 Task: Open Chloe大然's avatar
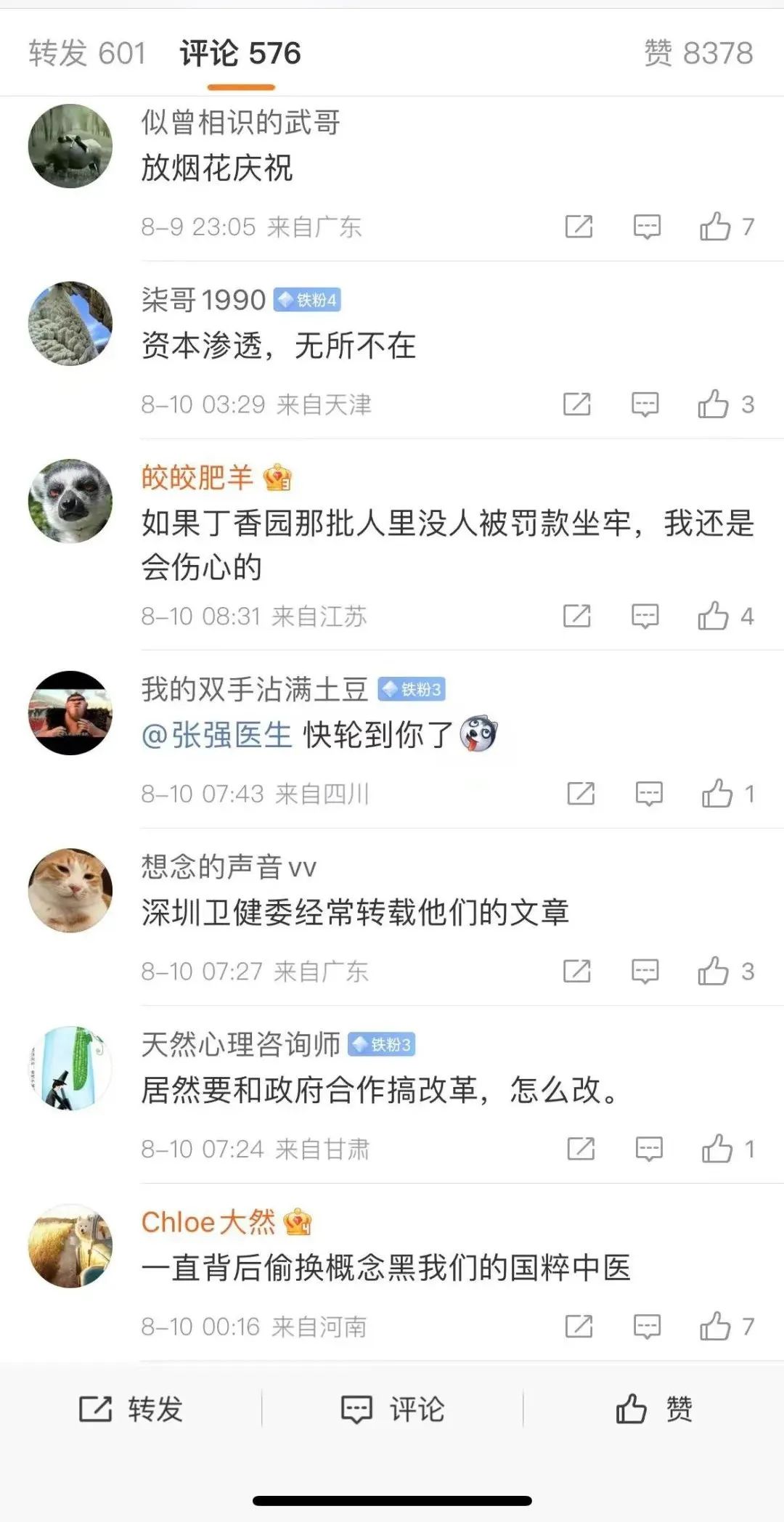[x=70, y=1246]
